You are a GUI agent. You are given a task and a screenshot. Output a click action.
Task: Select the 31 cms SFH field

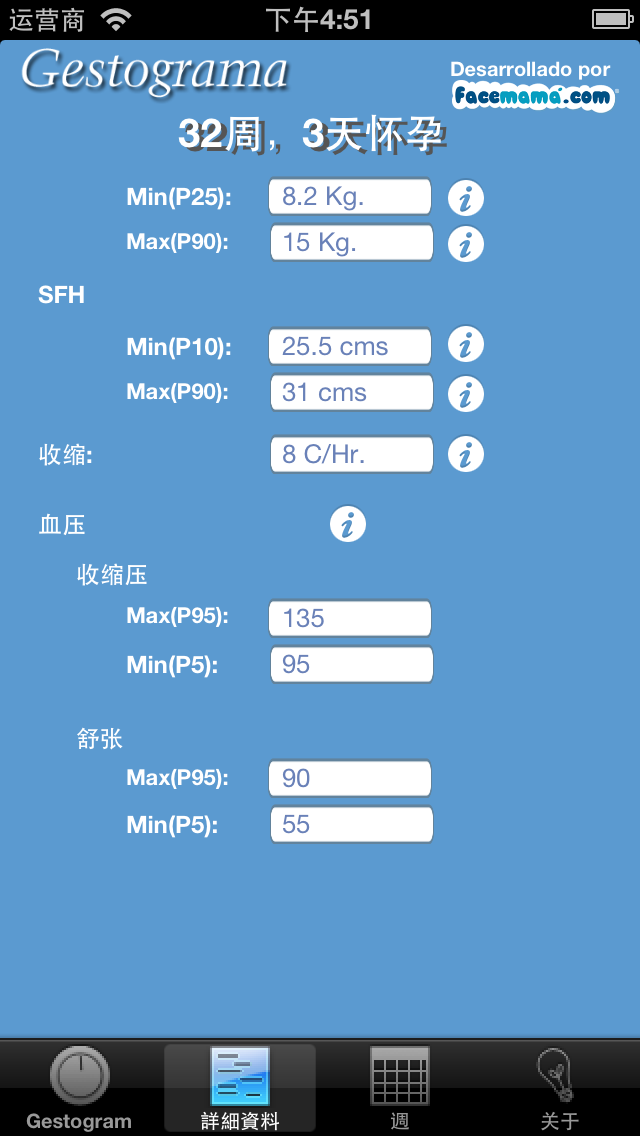pyautogui.click(x=350, y=393)
